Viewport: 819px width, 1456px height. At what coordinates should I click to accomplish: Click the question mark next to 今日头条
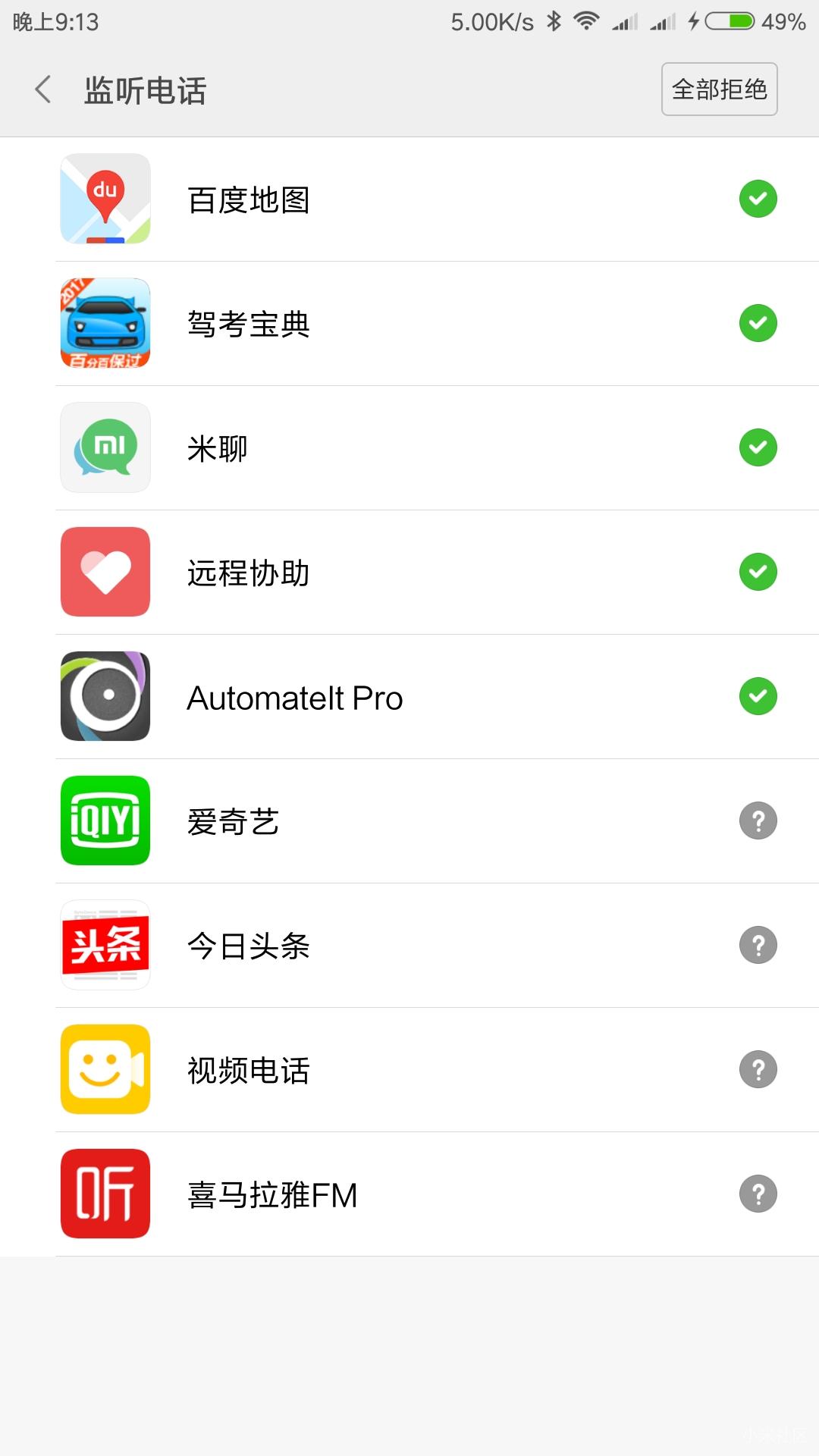click(758, 945)
